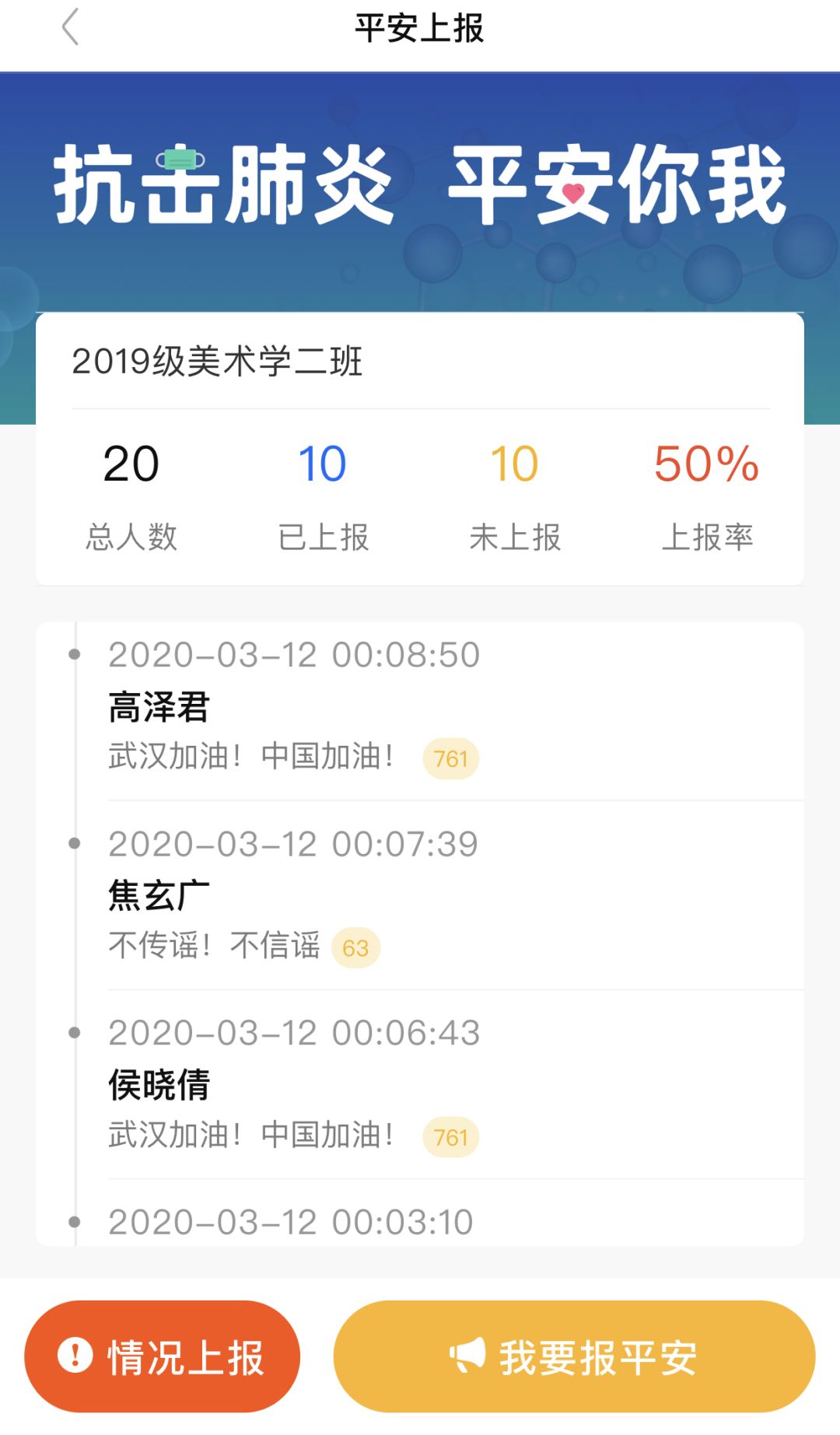This screenshot has width=840, height=1435.
Task: Tap the 情况上报 button
Action: 162,1356
